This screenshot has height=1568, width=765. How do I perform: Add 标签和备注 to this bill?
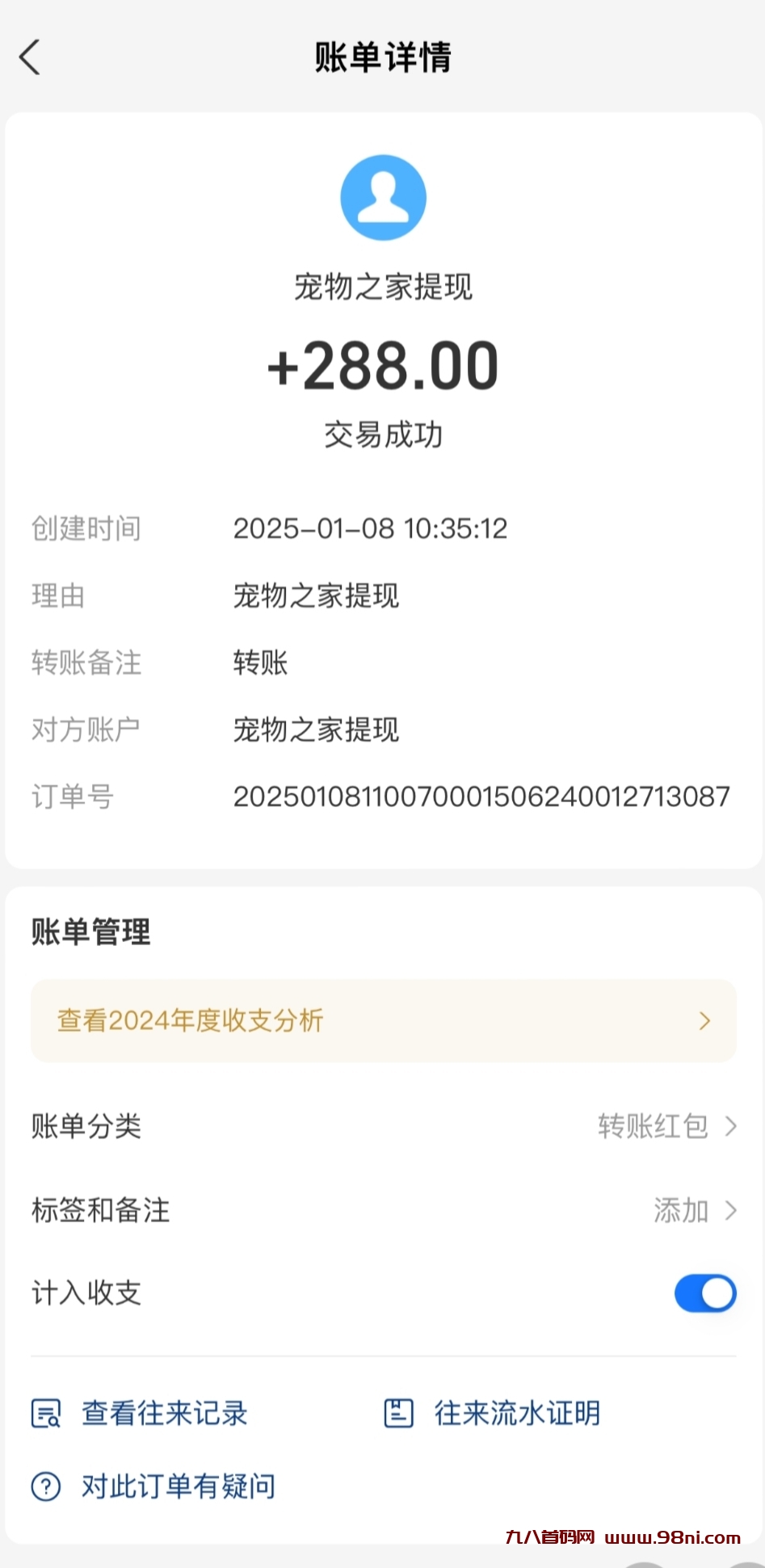coord(693,1210)
